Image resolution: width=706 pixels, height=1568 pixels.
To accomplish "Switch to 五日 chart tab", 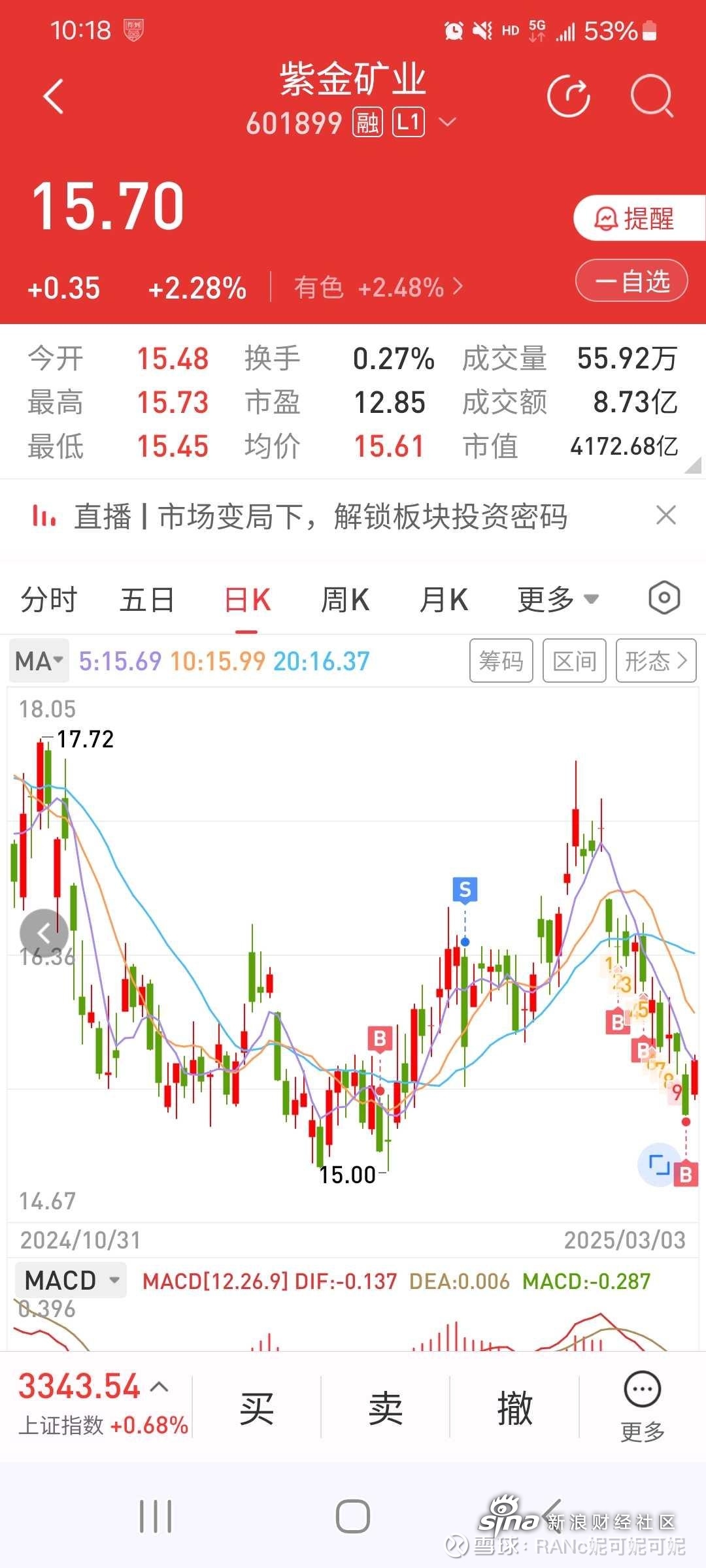I will click(x=147, y=600).
